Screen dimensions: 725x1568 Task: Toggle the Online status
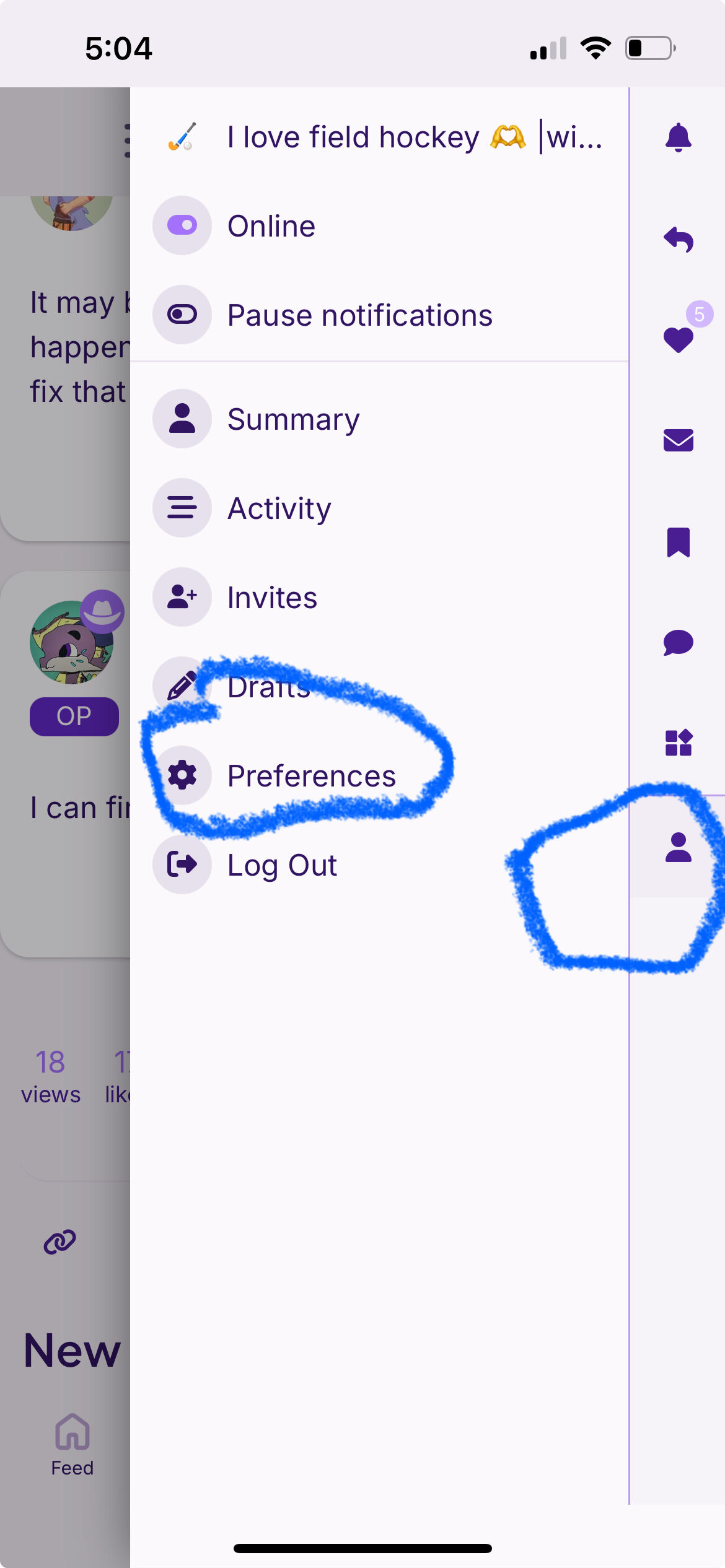click(x=379, y=226)
